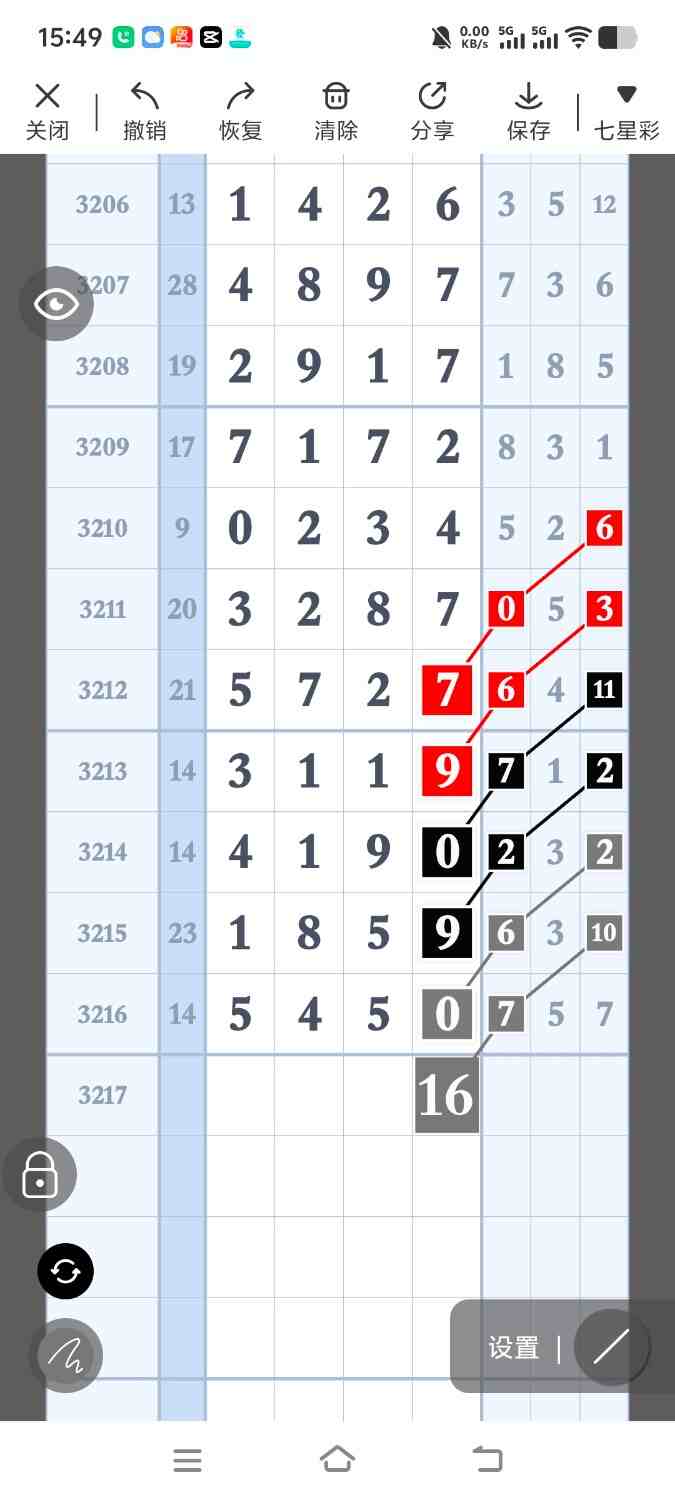Go to the system home screen
Viewport: 675px width, 1500px height.
coord(337,1460)
